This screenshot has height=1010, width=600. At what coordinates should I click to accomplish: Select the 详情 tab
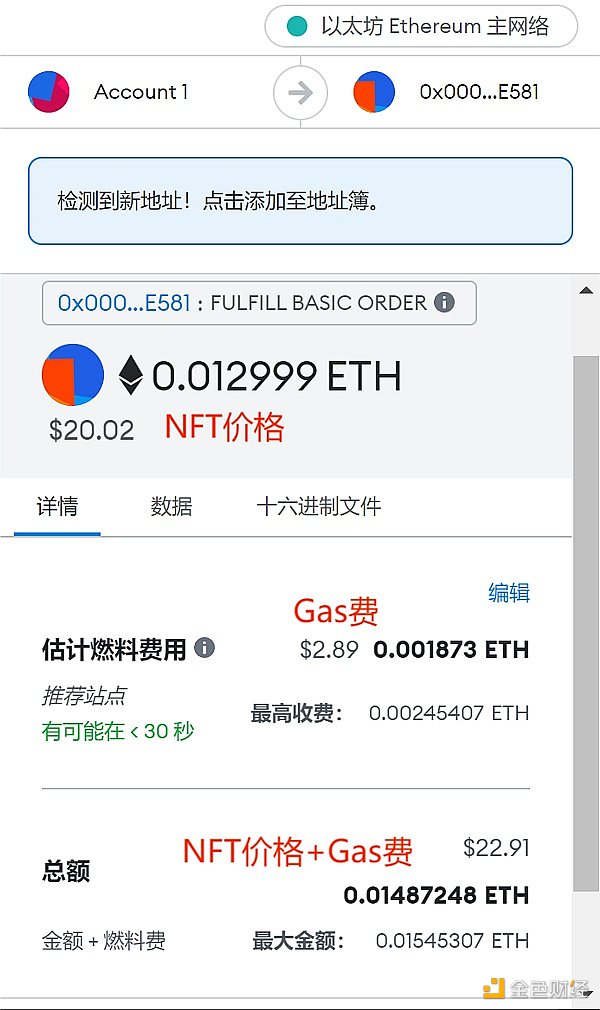tap(57, 507)
